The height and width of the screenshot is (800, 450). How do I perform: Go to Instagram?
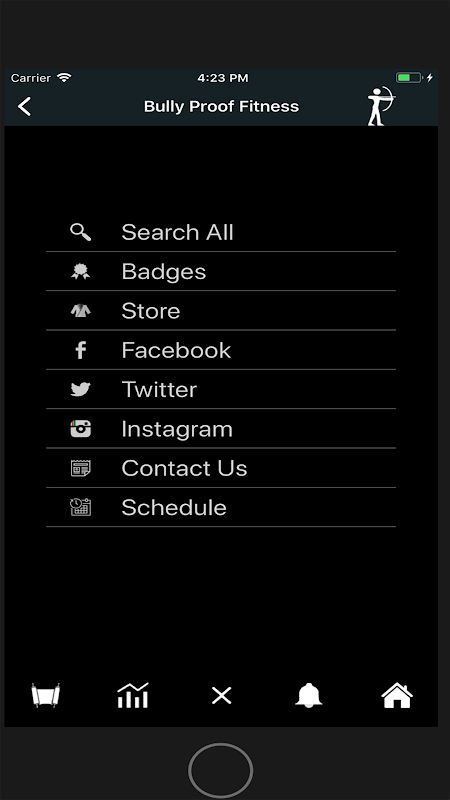pyautogui.click(x=221, y=429)
